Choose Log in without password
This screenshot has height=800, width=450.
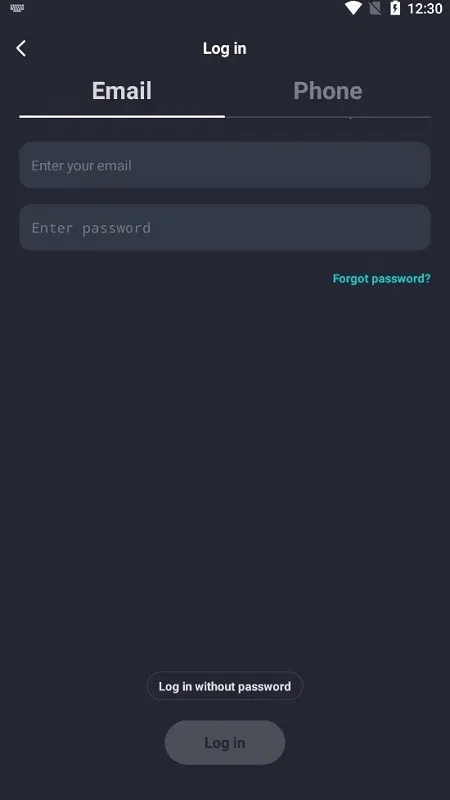click(x=224, y=686)
